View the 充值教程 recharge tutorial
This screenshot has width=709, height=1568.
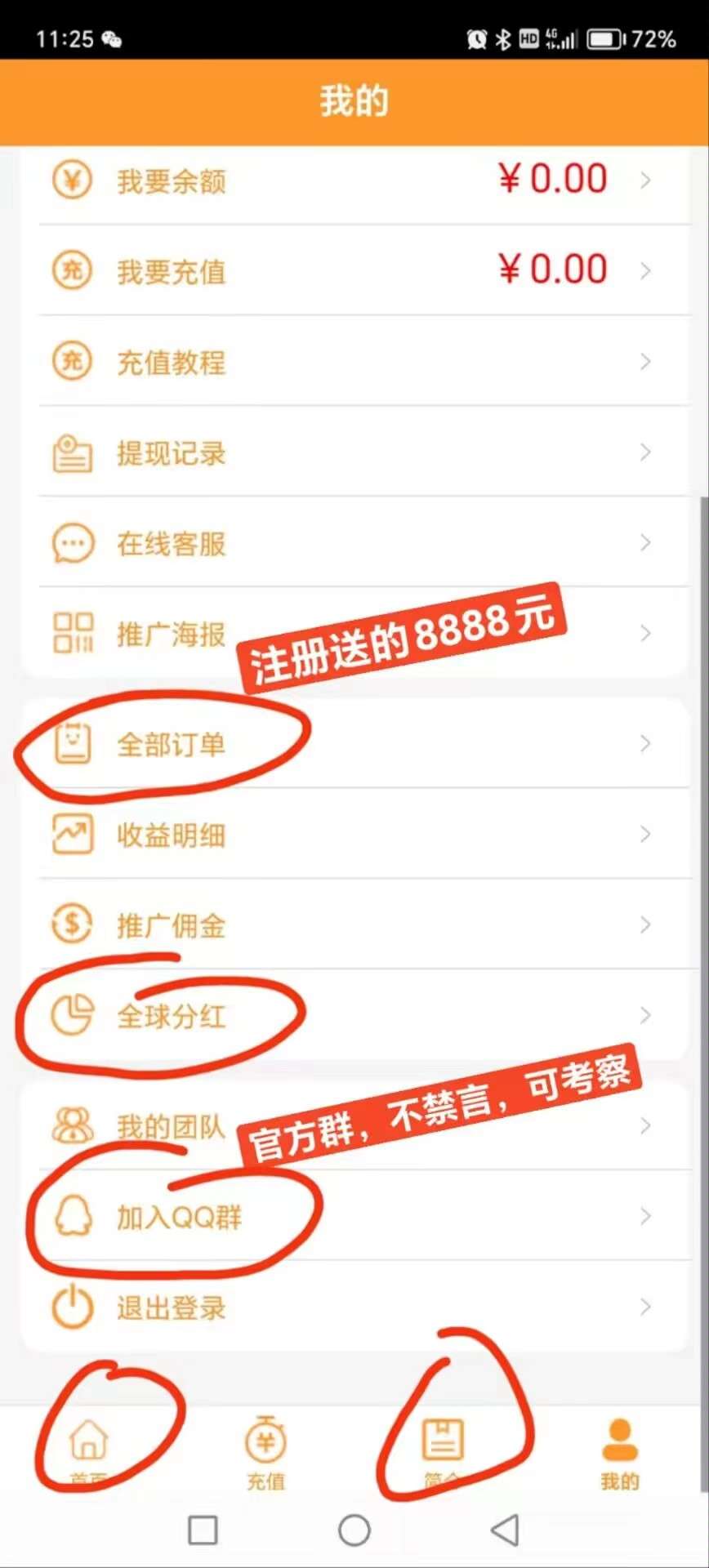tap(351, 362)
